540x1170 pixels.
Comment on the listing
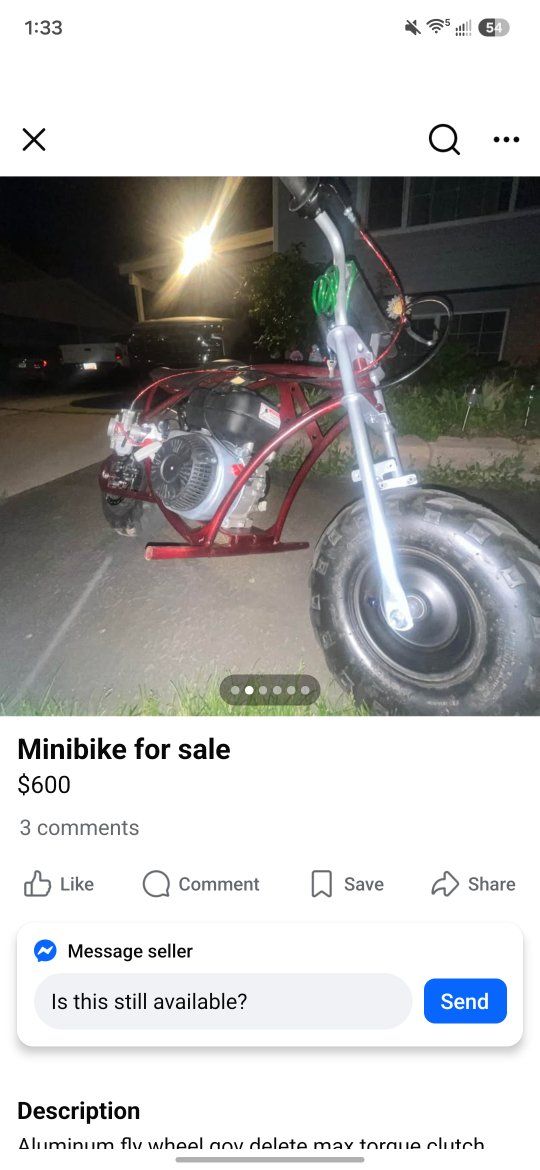click(201, 884)
